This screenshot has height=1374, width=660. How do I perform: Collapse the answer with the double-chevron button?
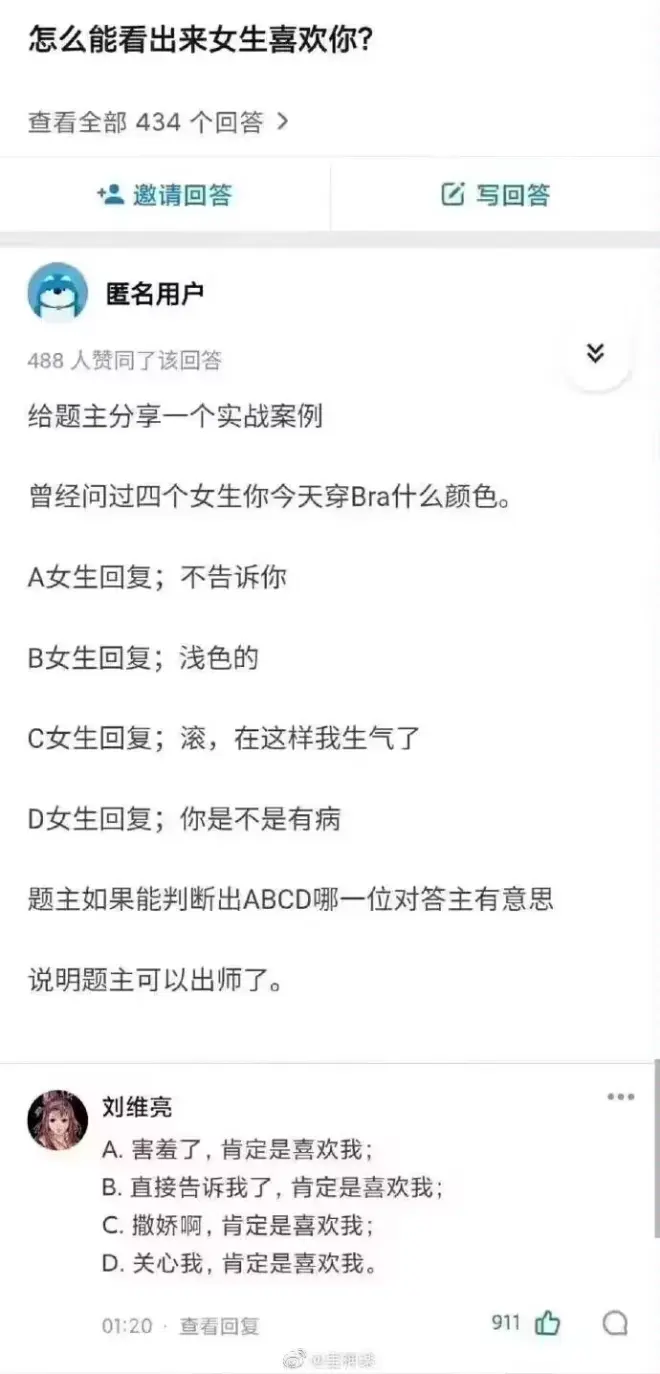pyautogui.click(x=596, y=353)
